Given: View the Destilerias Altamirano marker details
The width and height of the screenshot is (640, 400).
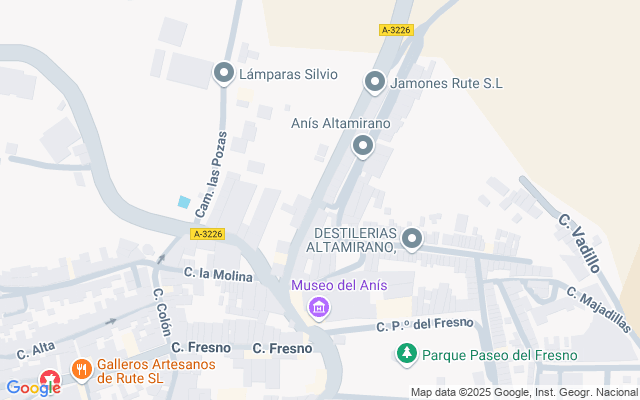Looking at the screenshot, I should tap(412, 238).
